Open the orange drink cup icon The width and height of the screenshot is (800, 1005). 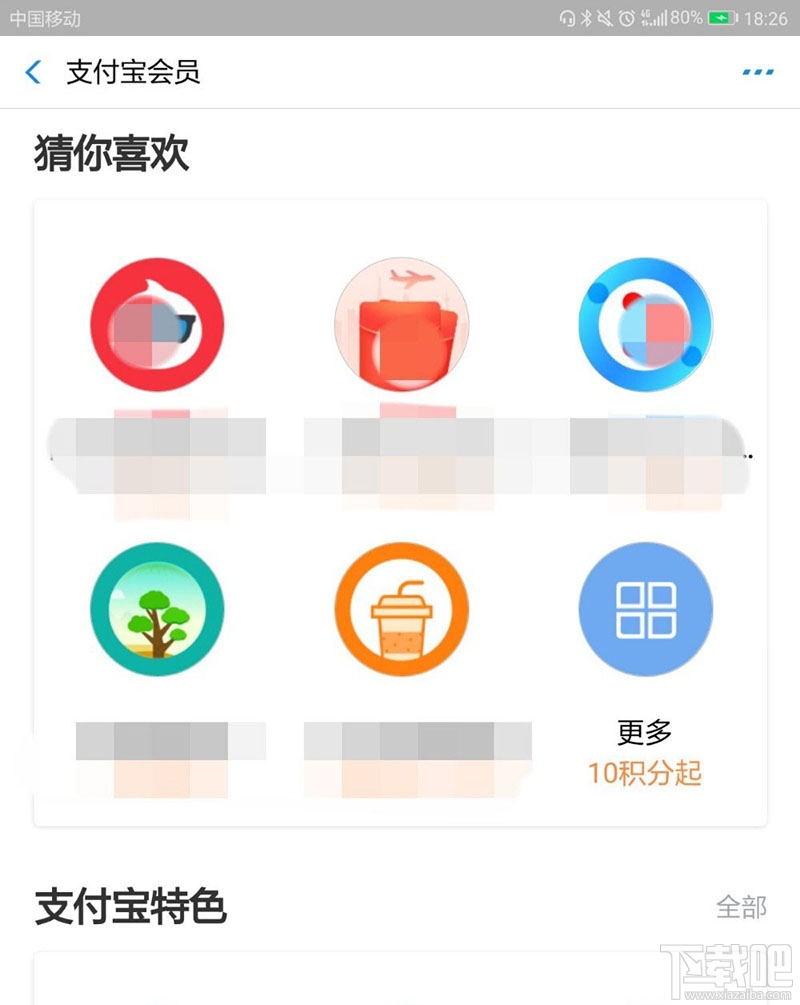(400, 610)
